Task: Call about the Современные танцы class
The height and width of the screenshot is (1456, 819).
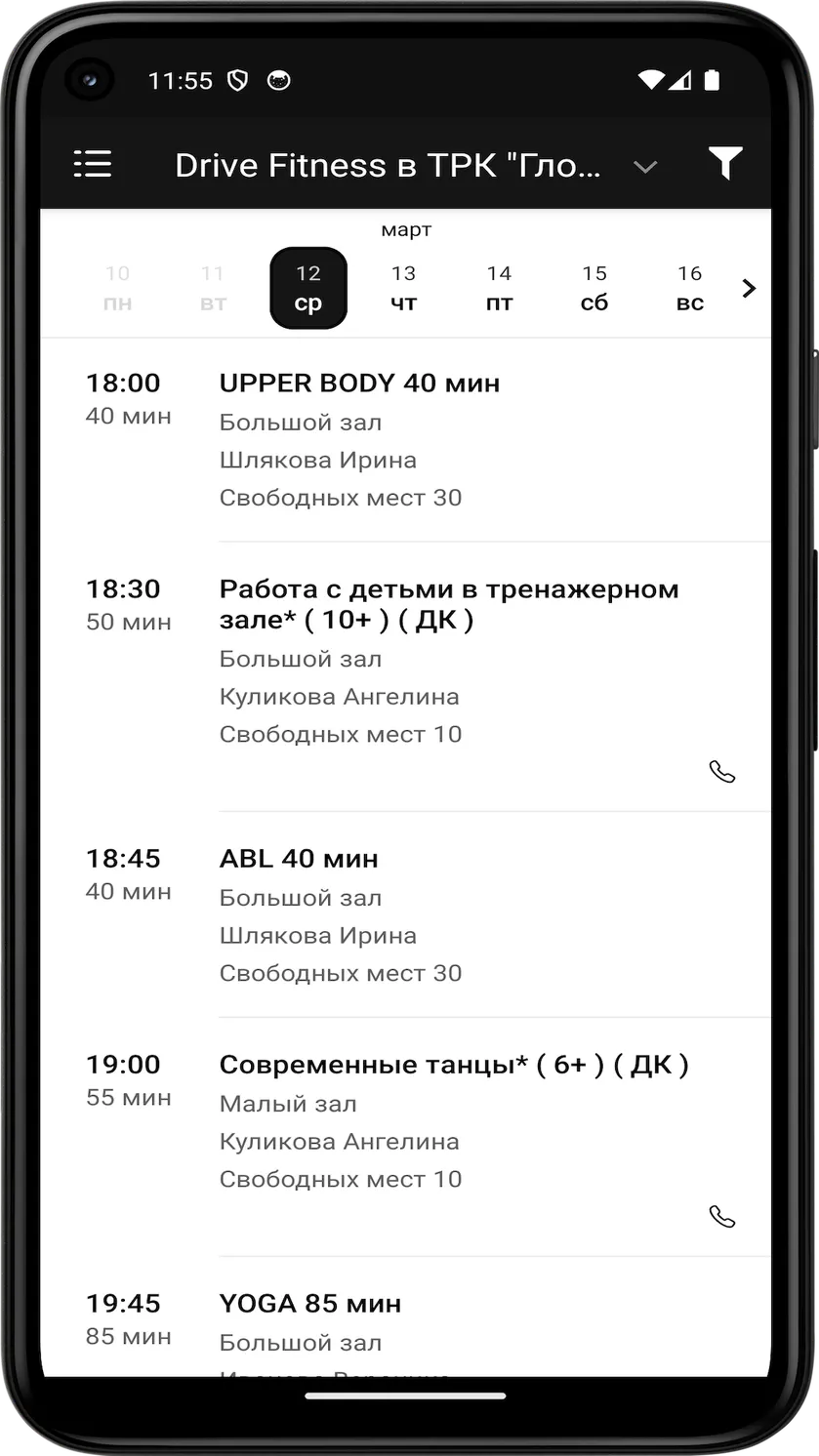Action: click(721, 1217)
